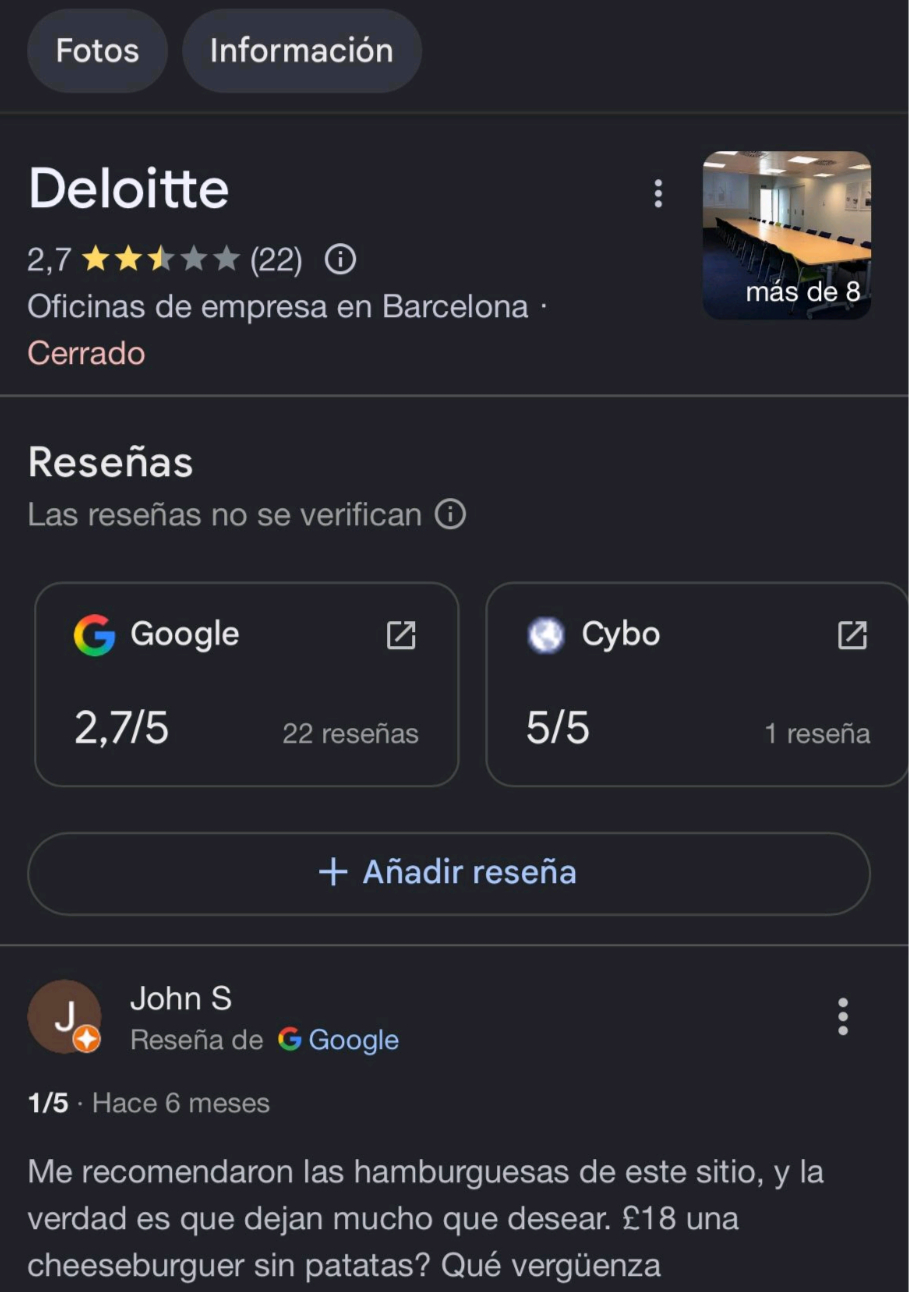Image resolution: width=909 pixels, height=1292 pixels.
Task: Open Deloitte's three-dot options menu
Action: (657, 193)
